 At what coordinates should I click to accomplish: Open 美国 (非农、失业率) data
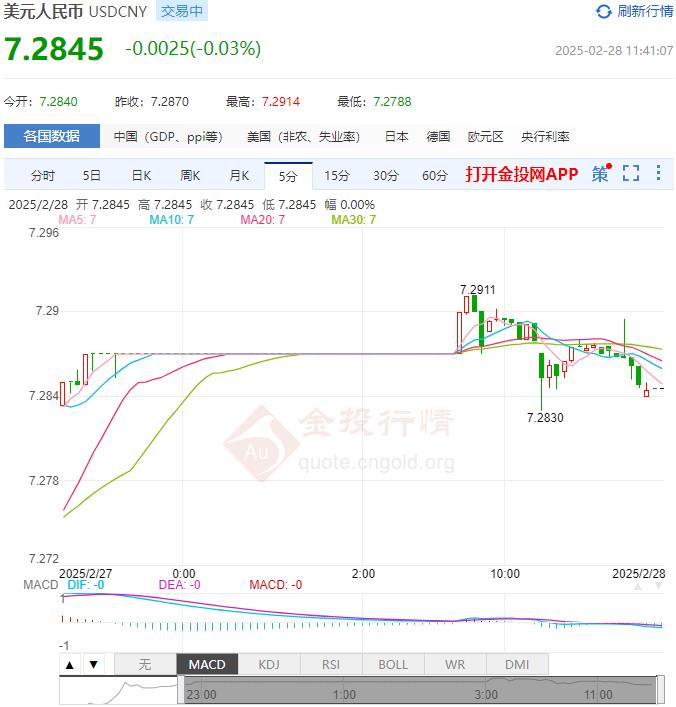303,136
